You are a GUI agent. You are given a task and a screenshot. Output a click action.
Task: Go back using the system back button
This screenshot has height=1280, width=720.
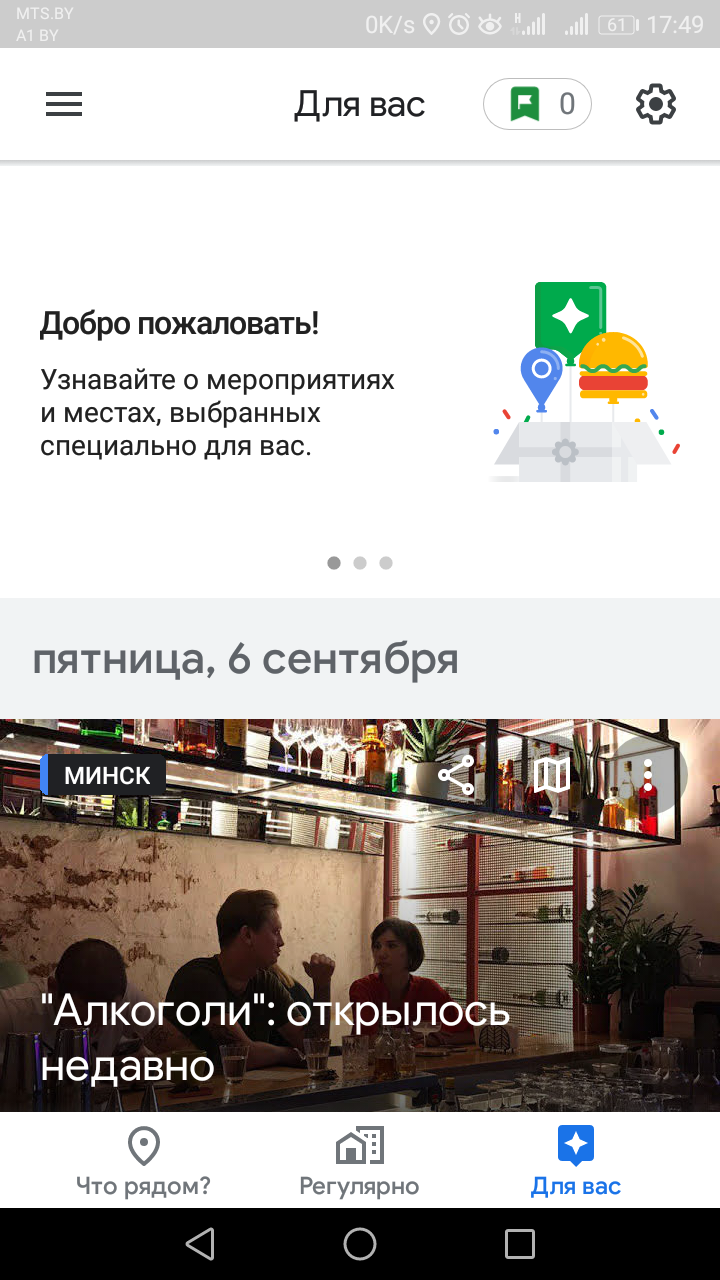200,1244
